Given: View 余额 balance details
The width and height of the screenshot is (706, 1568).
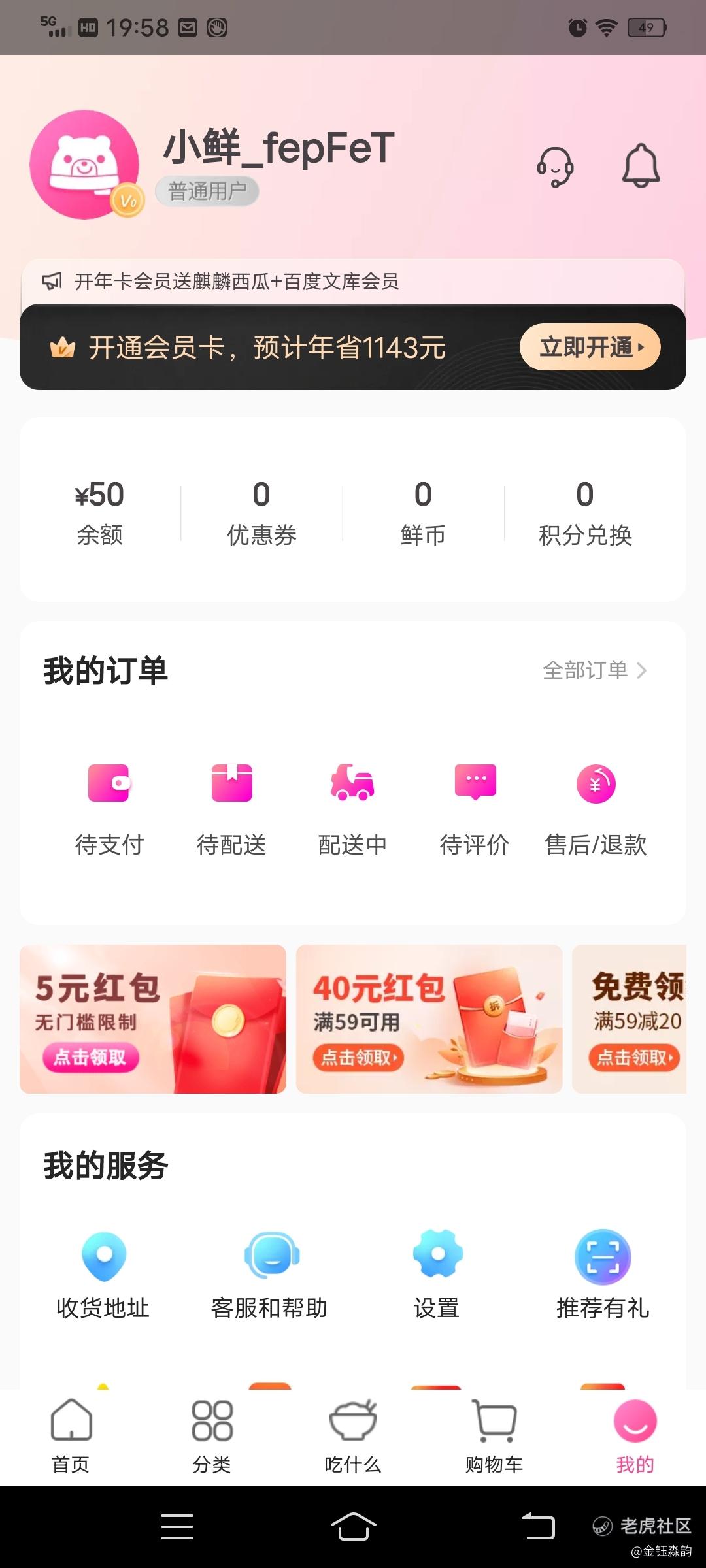Looking at the screenshot, I should tap(99, 512).
